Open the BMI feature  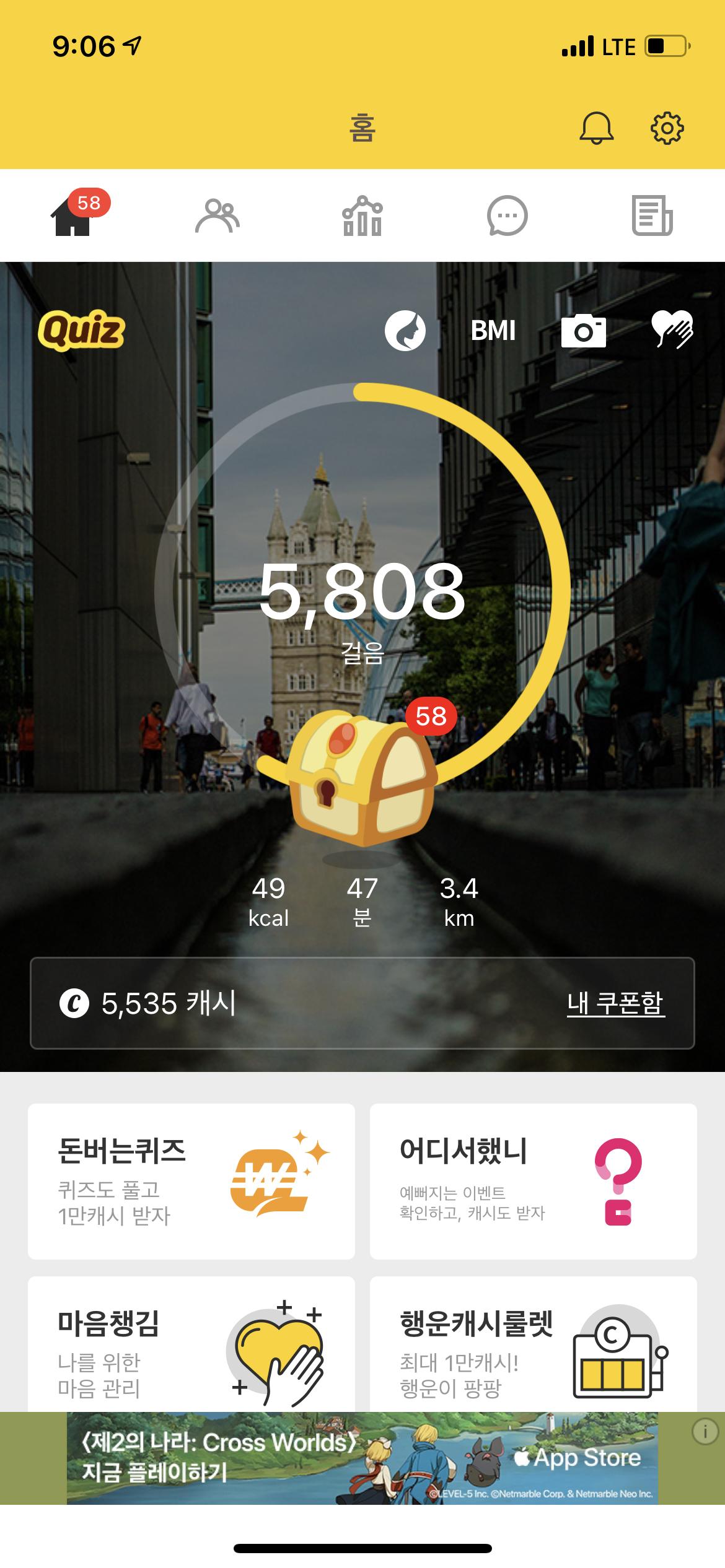[x=493, y=330]
